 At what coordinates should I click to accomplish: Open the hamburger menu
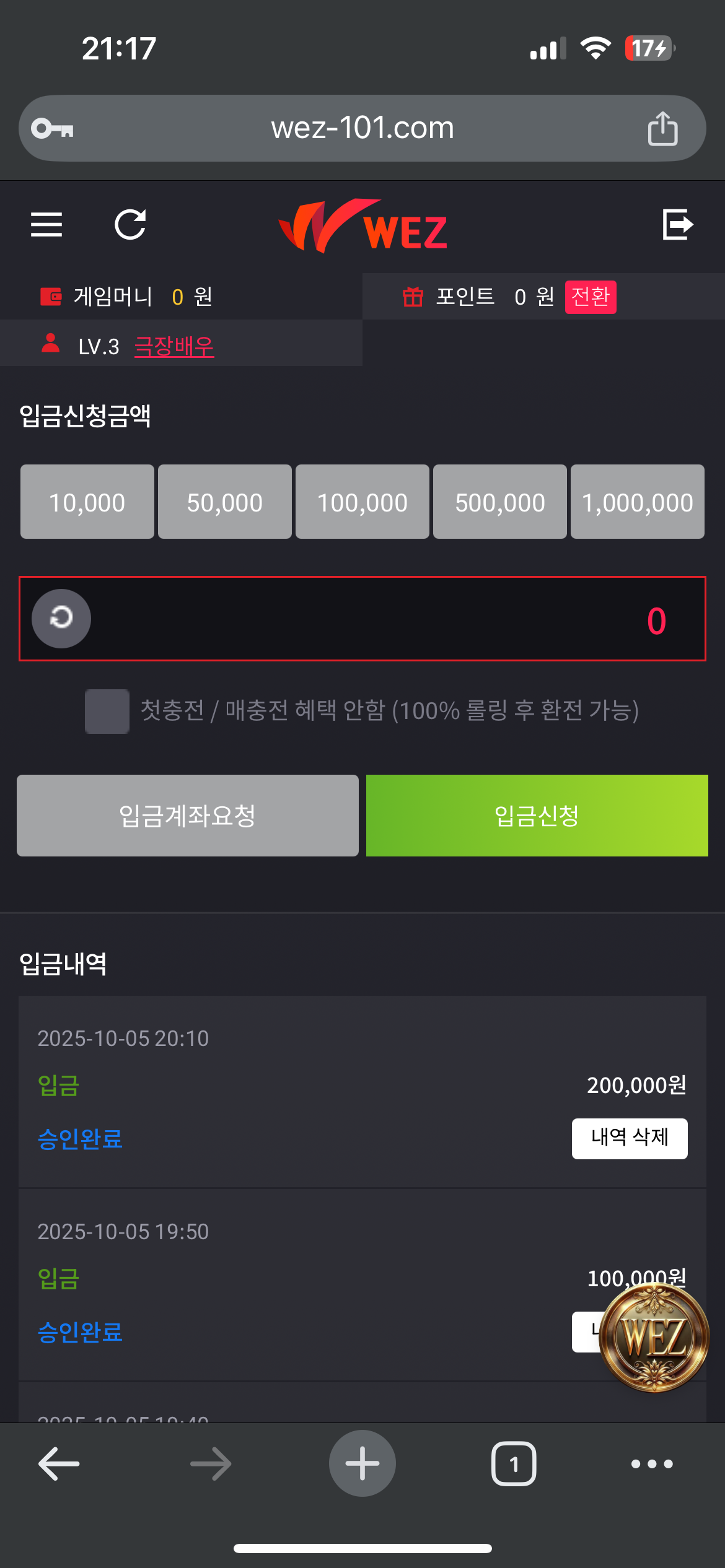(x=46, y=224)
